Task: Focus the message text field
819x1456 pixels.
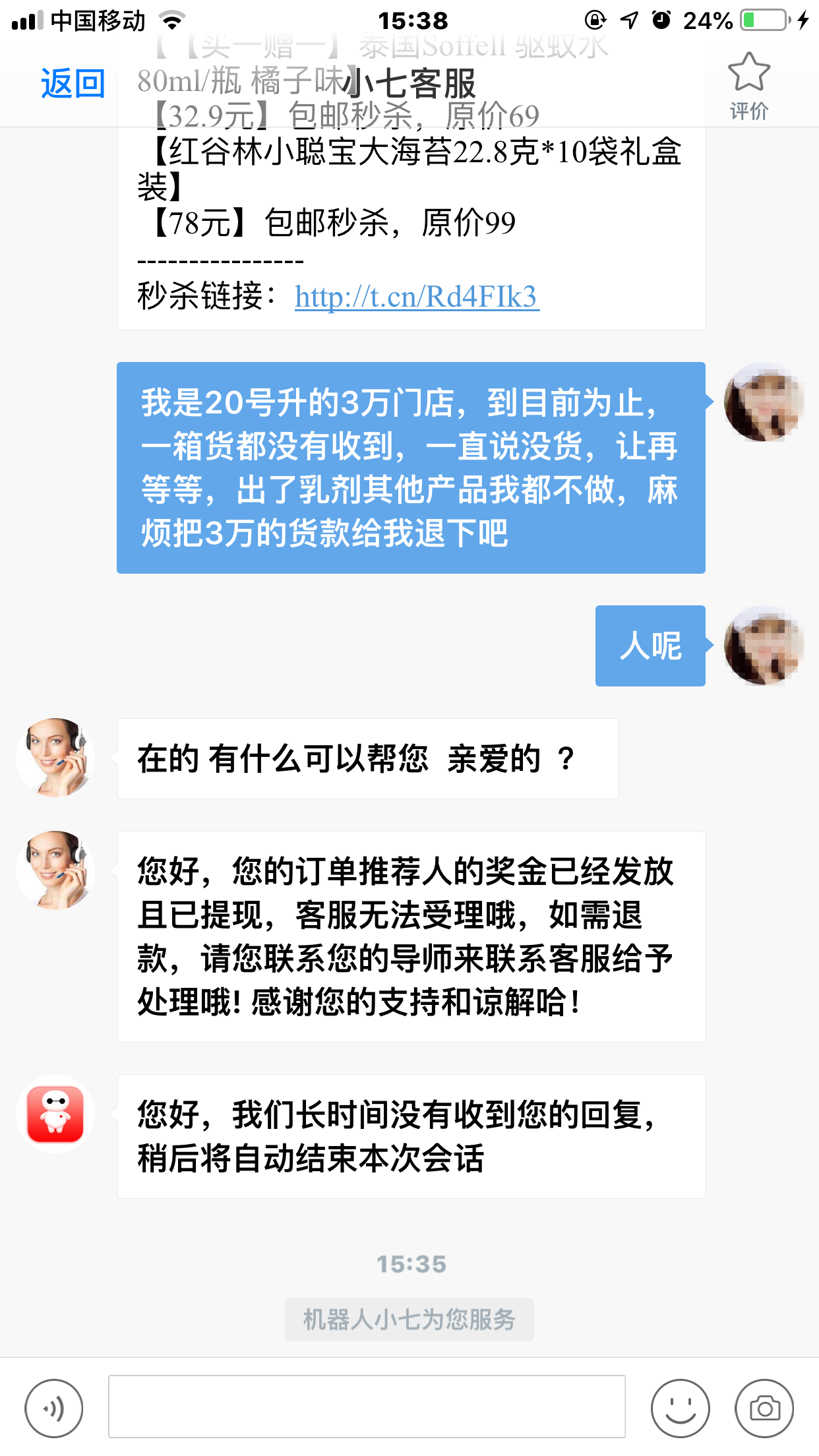Action: [367, 1407]
